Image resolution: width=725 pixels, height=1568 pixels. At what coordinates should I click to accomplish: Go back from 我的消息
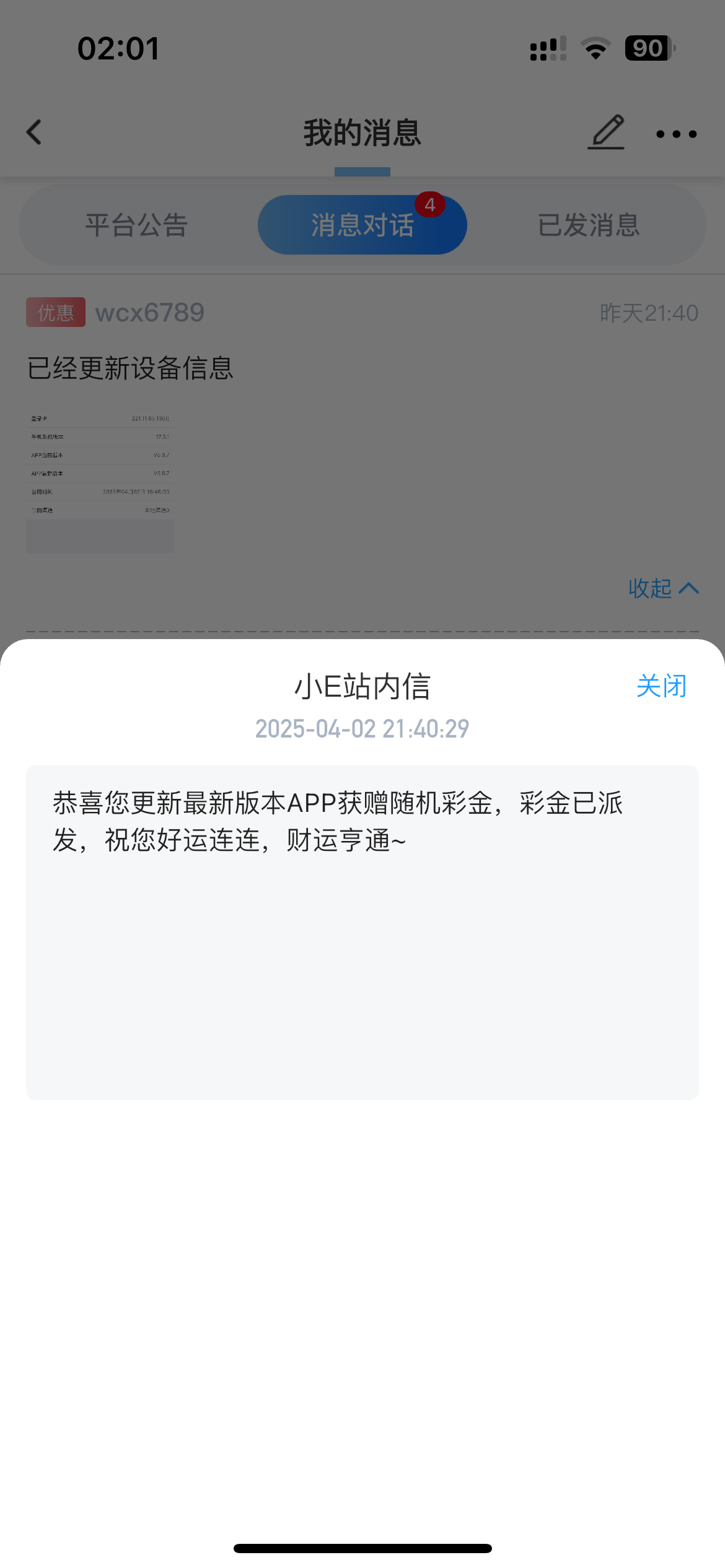(35, 133)
